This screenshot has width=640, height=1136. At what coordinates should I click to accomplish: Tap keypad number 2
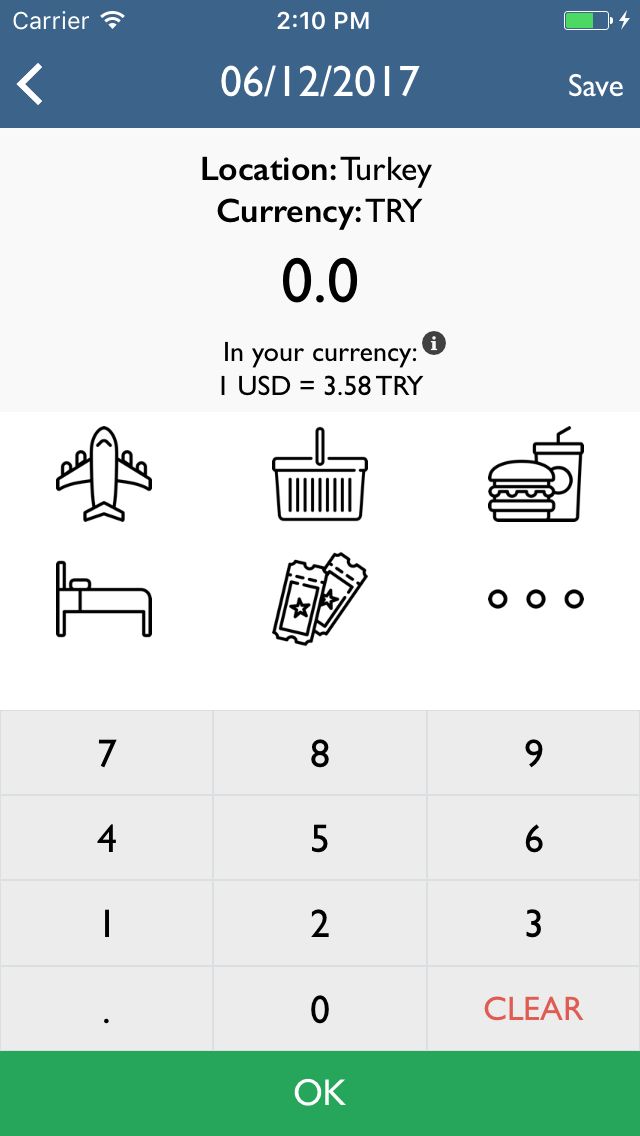click(x=320, y=924)
